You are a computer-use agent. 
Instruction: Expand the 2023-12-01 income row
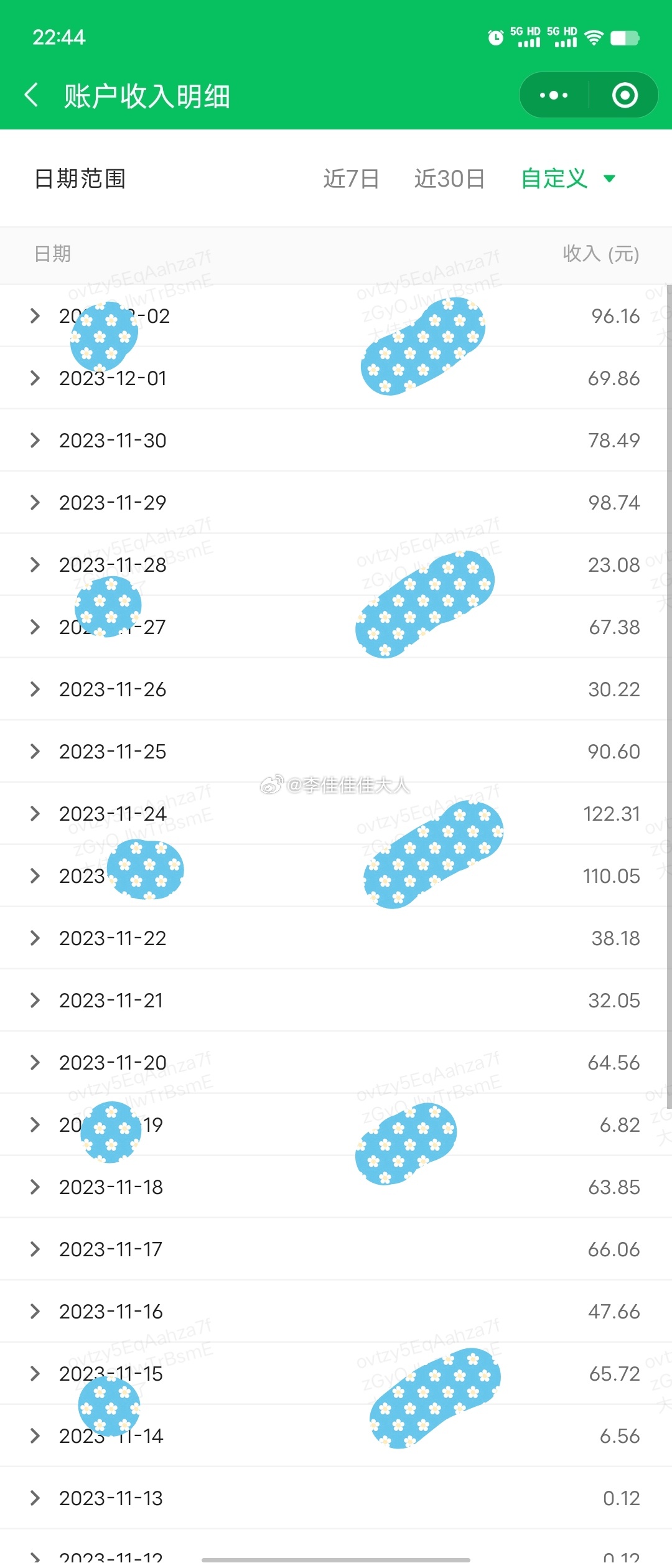[x=35, y=378]
